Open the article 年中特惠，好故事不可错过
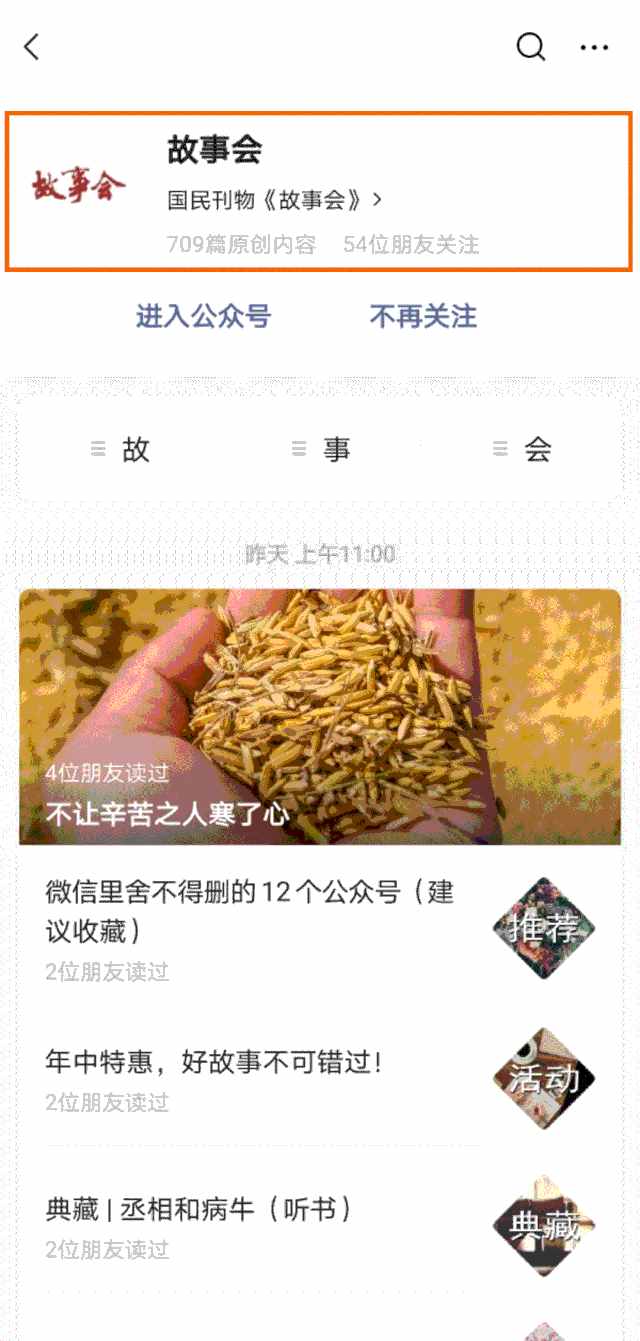Image resolution: width=640 pixels, height=1341 pixels. point(214,1062)
